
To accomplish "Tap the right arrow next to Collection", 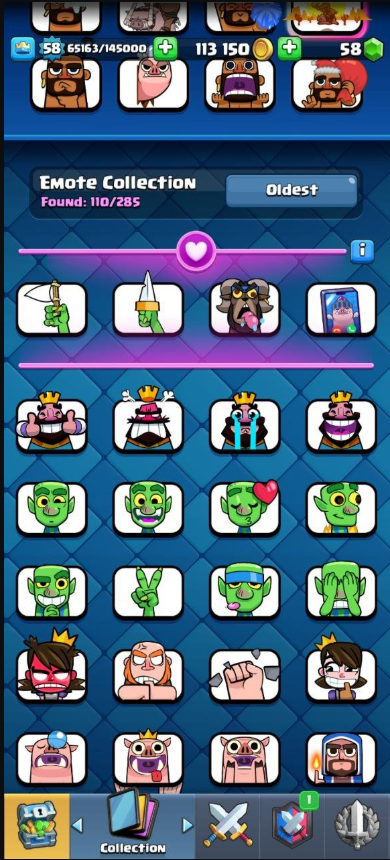I will point(188,825).
